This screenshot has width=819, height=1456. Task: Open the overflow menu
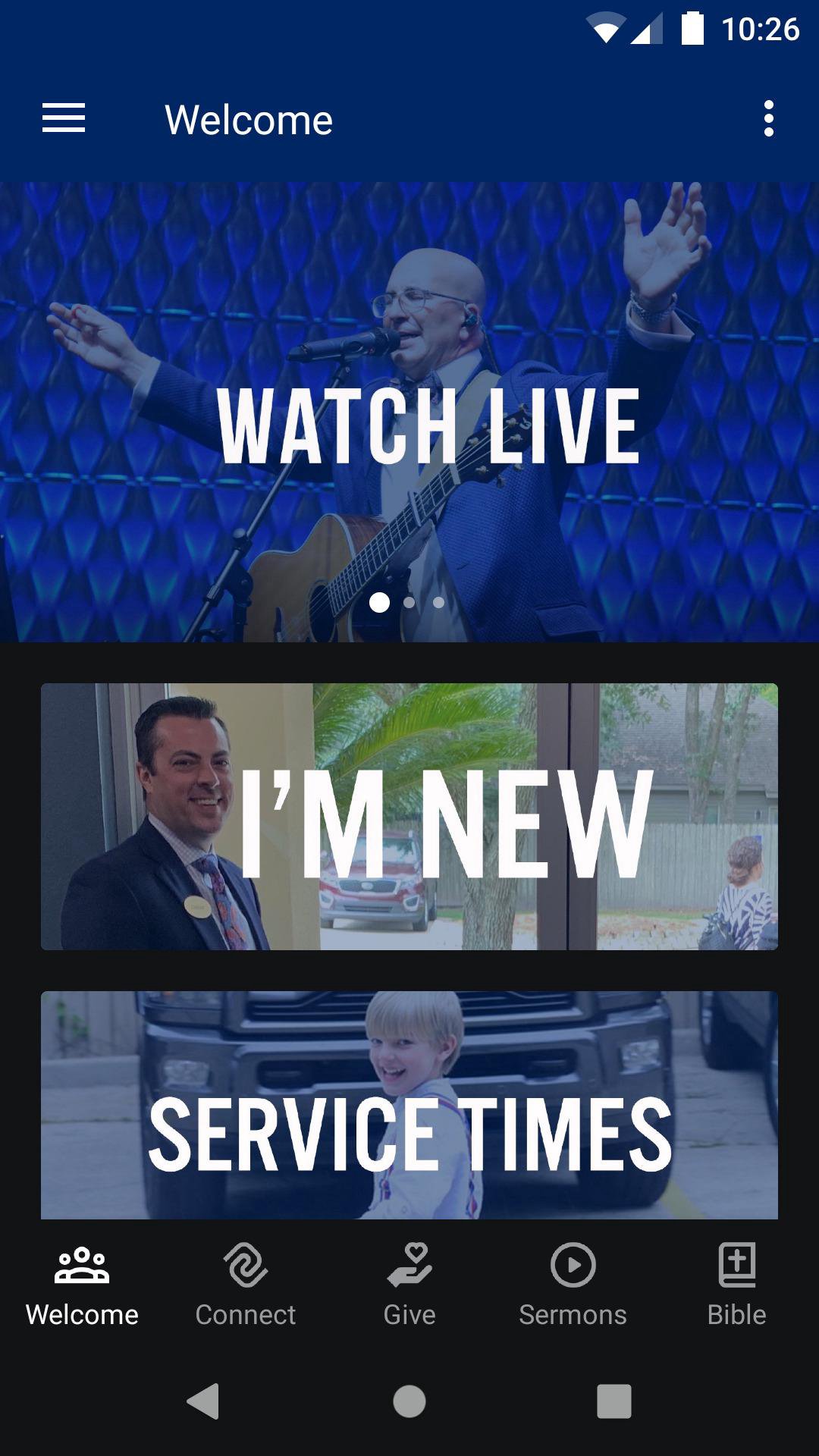tap(768, 119)
